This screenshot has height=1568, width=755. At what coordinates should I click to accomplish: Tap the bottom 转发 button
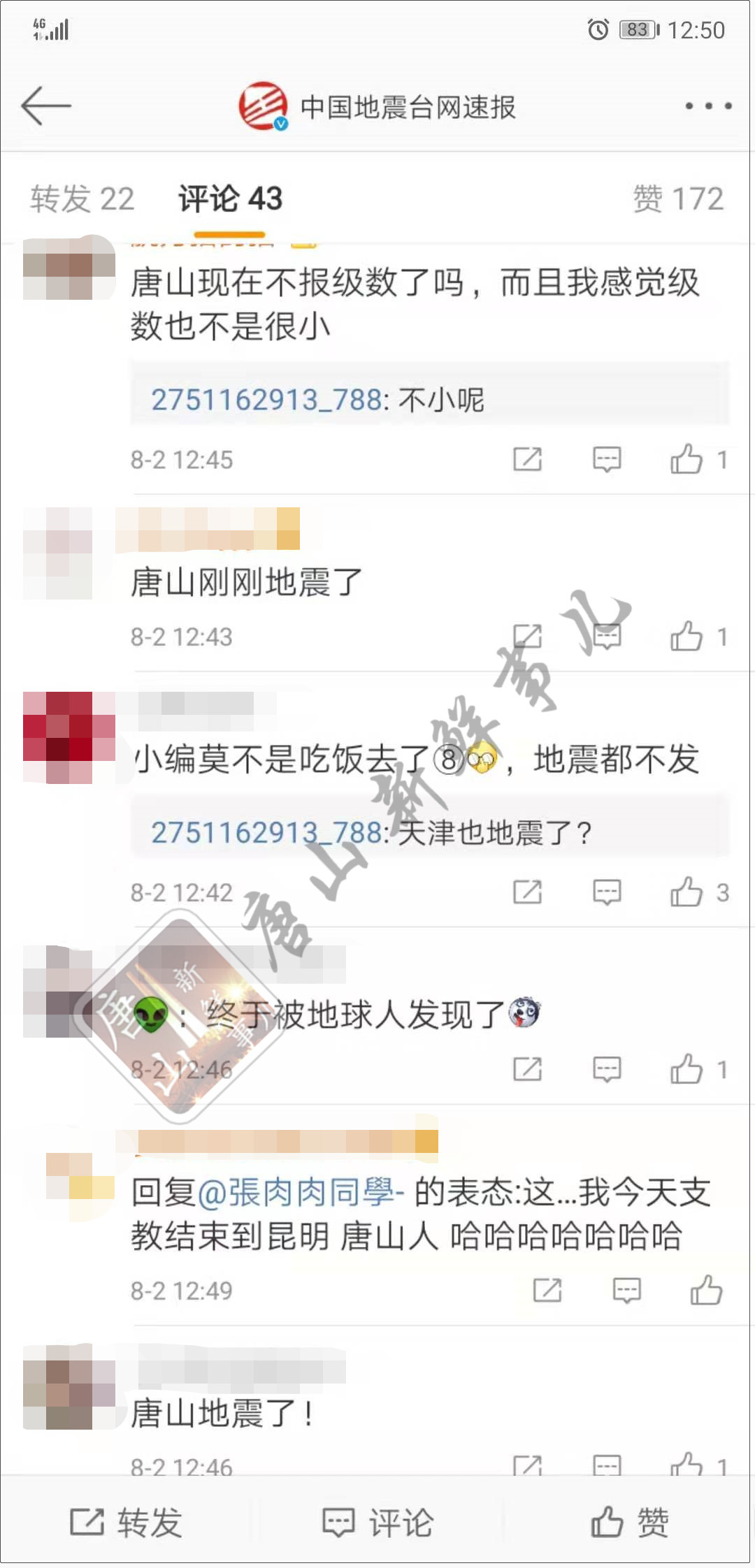point(126,1522)
